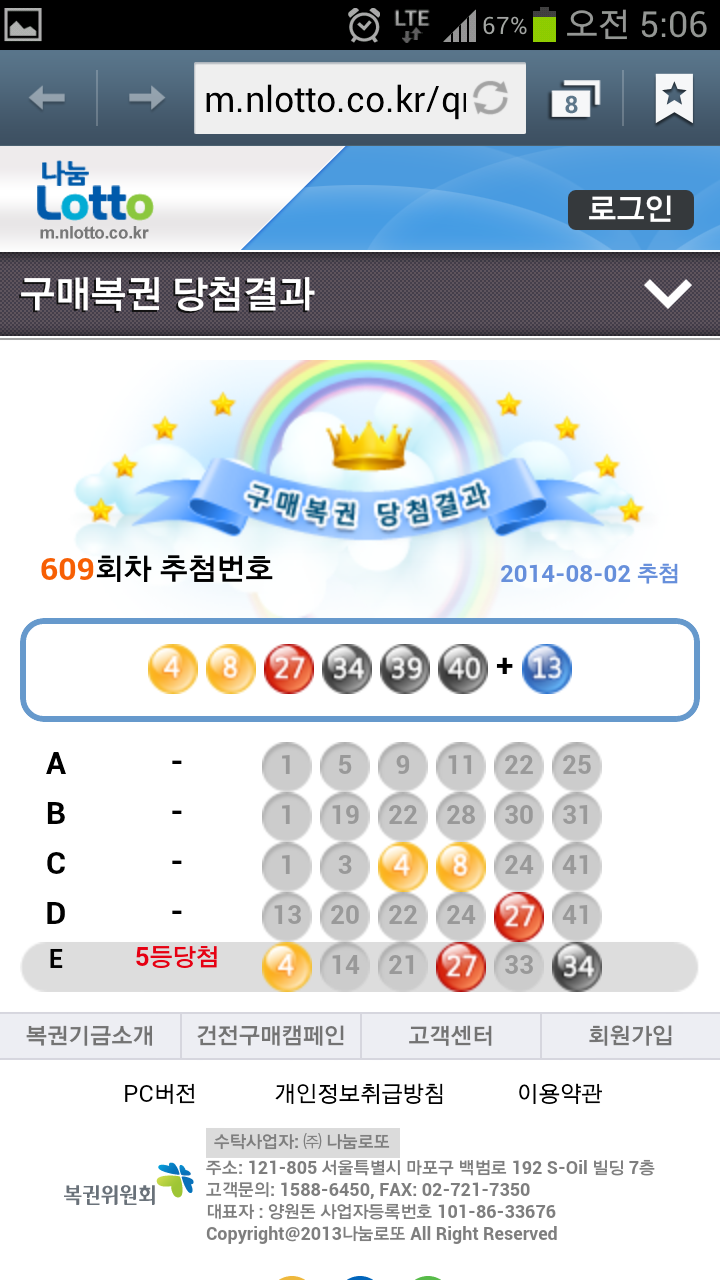
Task: Open 고객센터 customer center
Action: click(450, 1036)
